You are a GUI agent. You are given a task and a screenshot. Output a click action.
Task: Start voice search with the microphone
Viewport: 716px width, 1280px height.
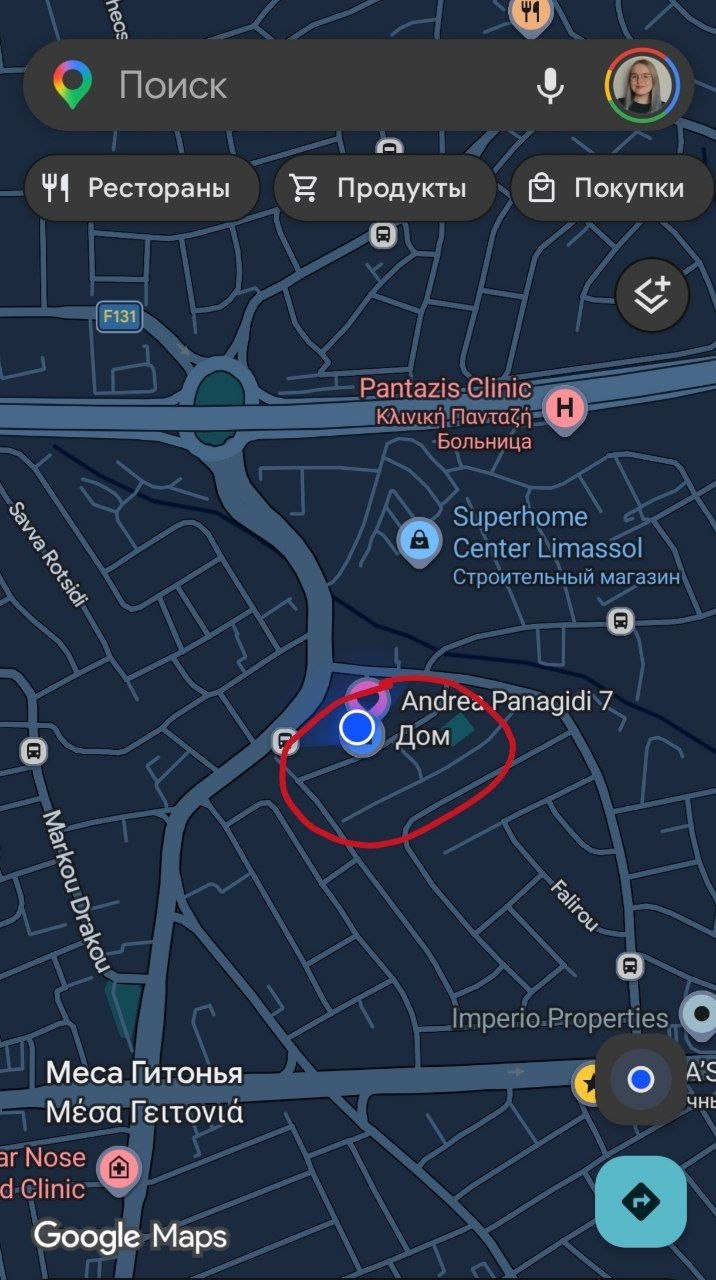pyautogui.click(x=550, y=86)
